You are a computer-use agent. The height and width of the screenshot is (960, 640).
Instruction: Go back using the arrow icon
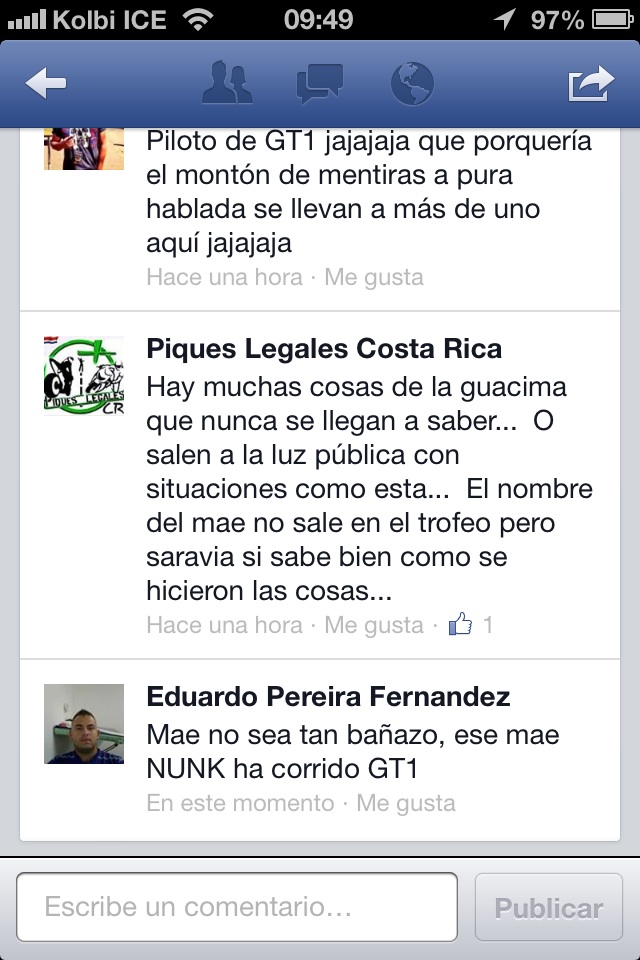[45, 84]
